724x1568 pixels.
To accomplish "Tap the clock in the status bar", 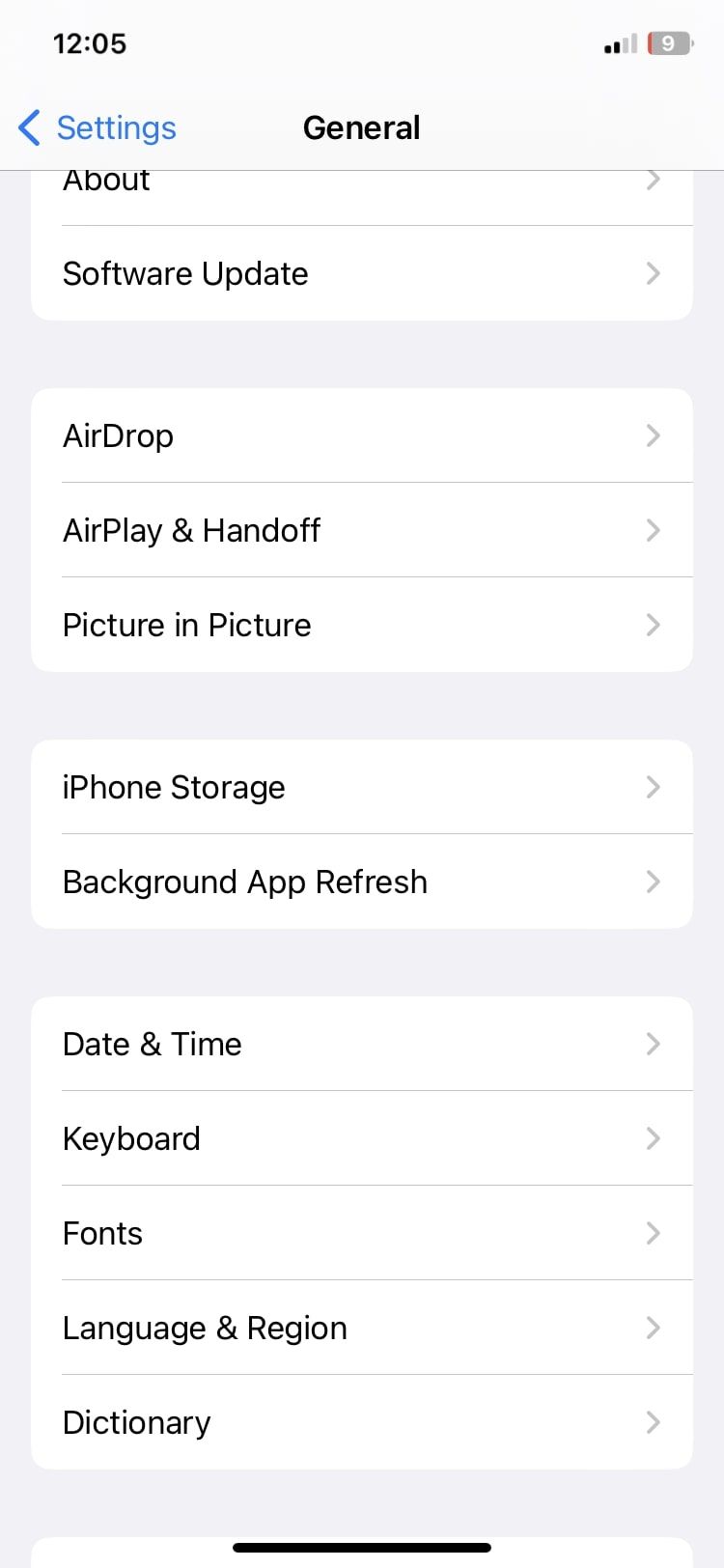I will pos(90,42).
